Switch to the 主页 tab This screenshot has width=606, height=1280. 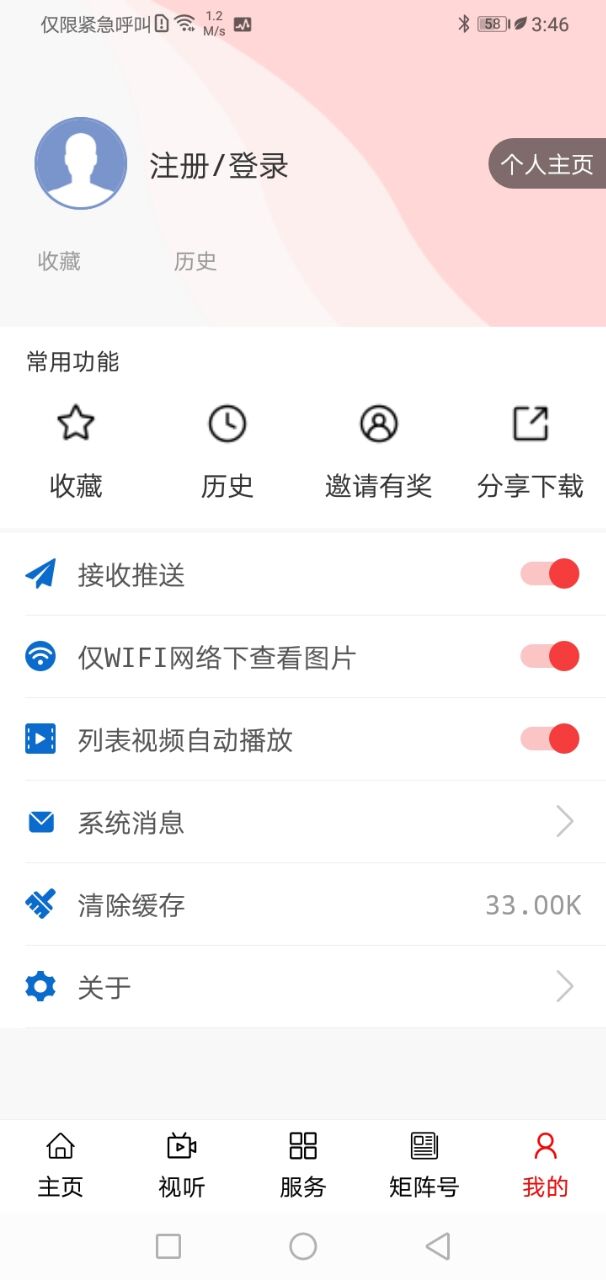pyautogui.click(x=60, y=1165)
